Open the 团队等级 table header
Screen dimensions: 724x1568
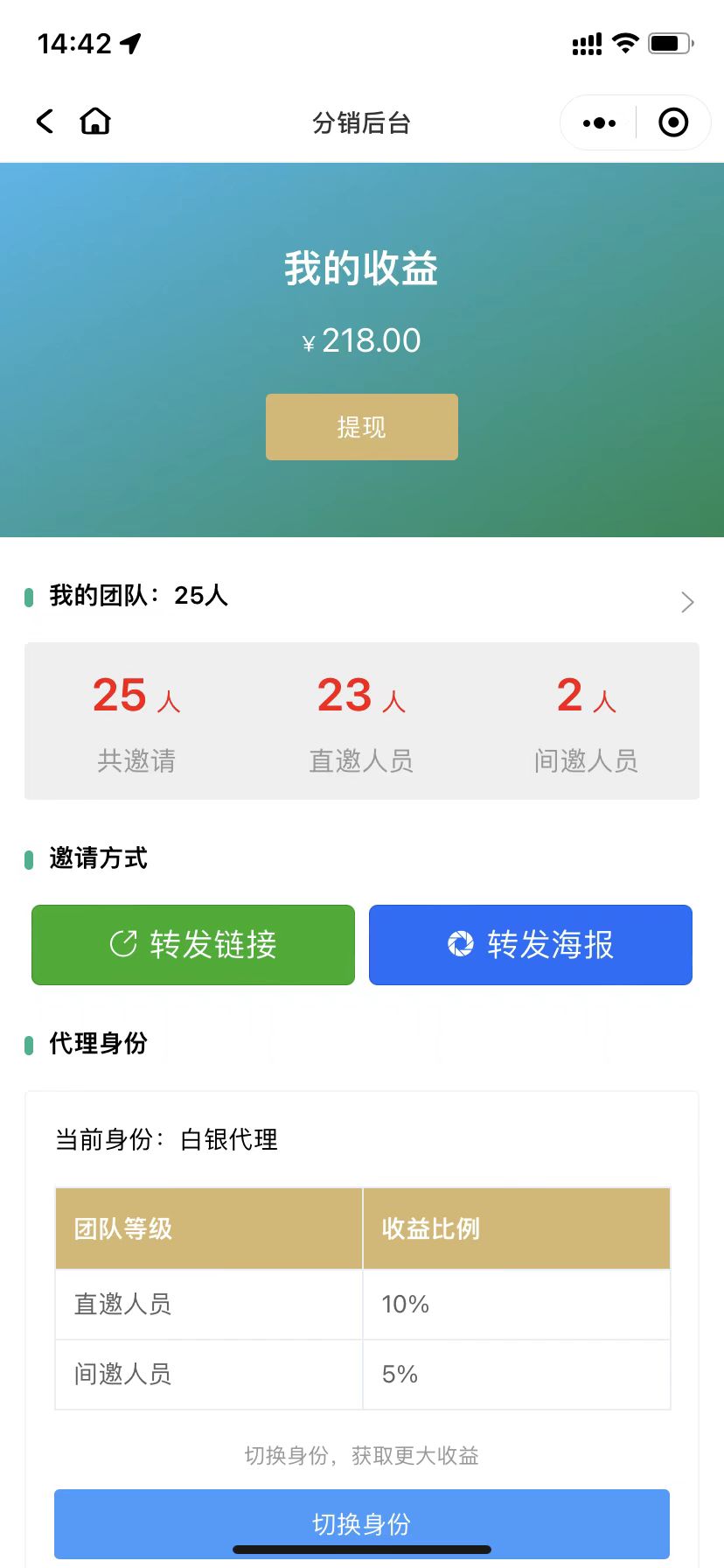point(122,1228)
